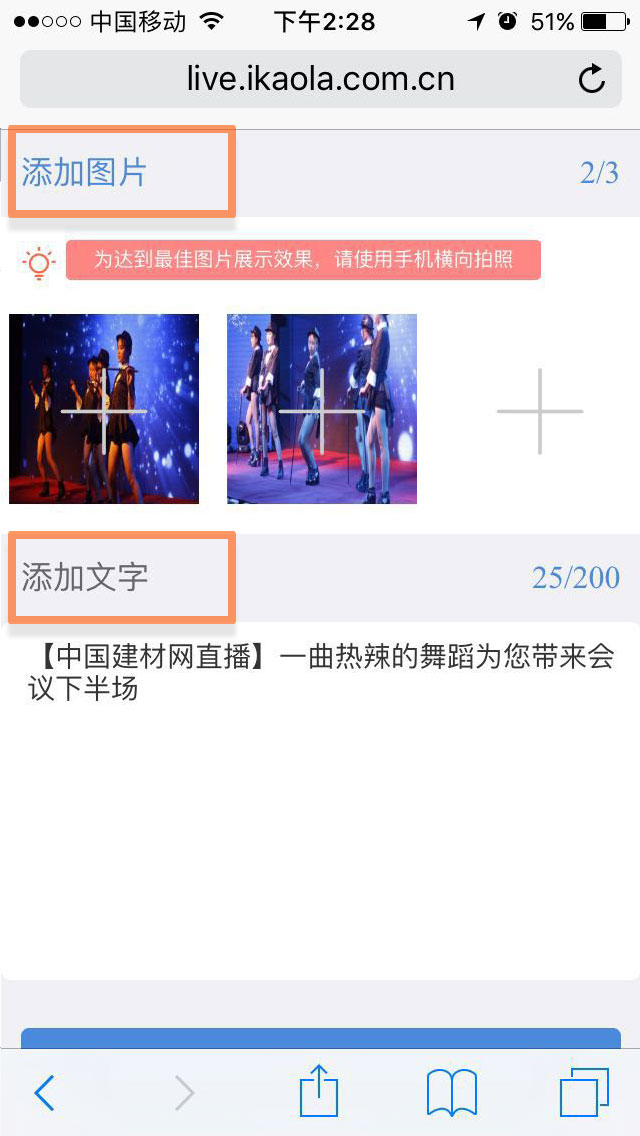Tap the blue button at the bottom
The image size is (640, 1136).
[320, 1038]
